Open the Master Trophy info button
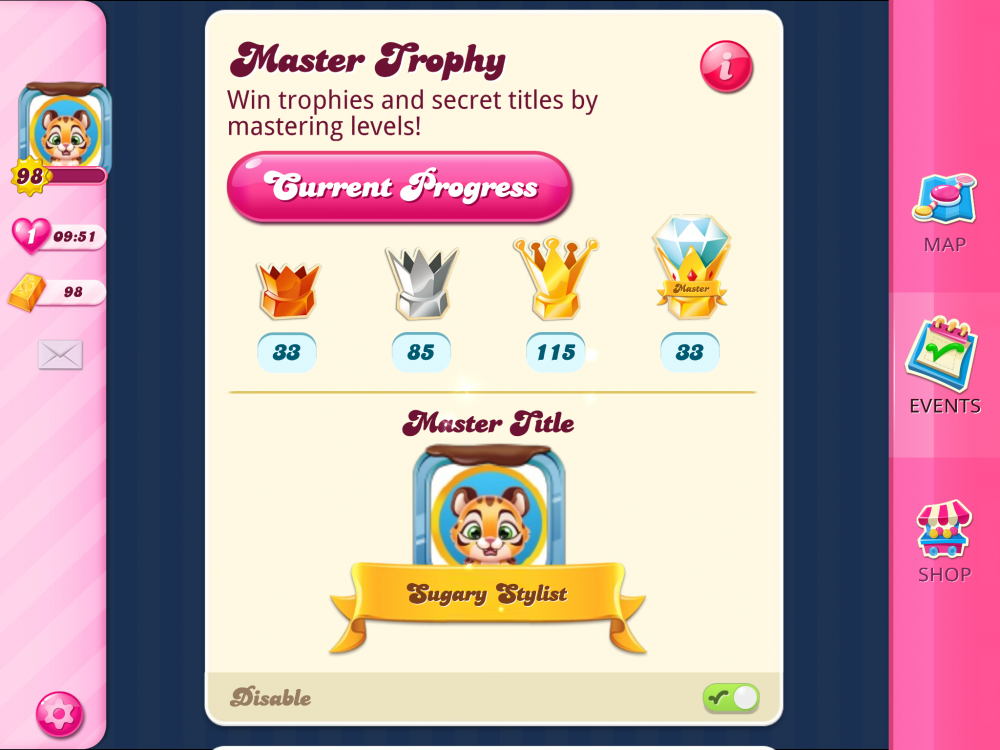The width and height of the screenshot is (1000, 750). point(726,67)
